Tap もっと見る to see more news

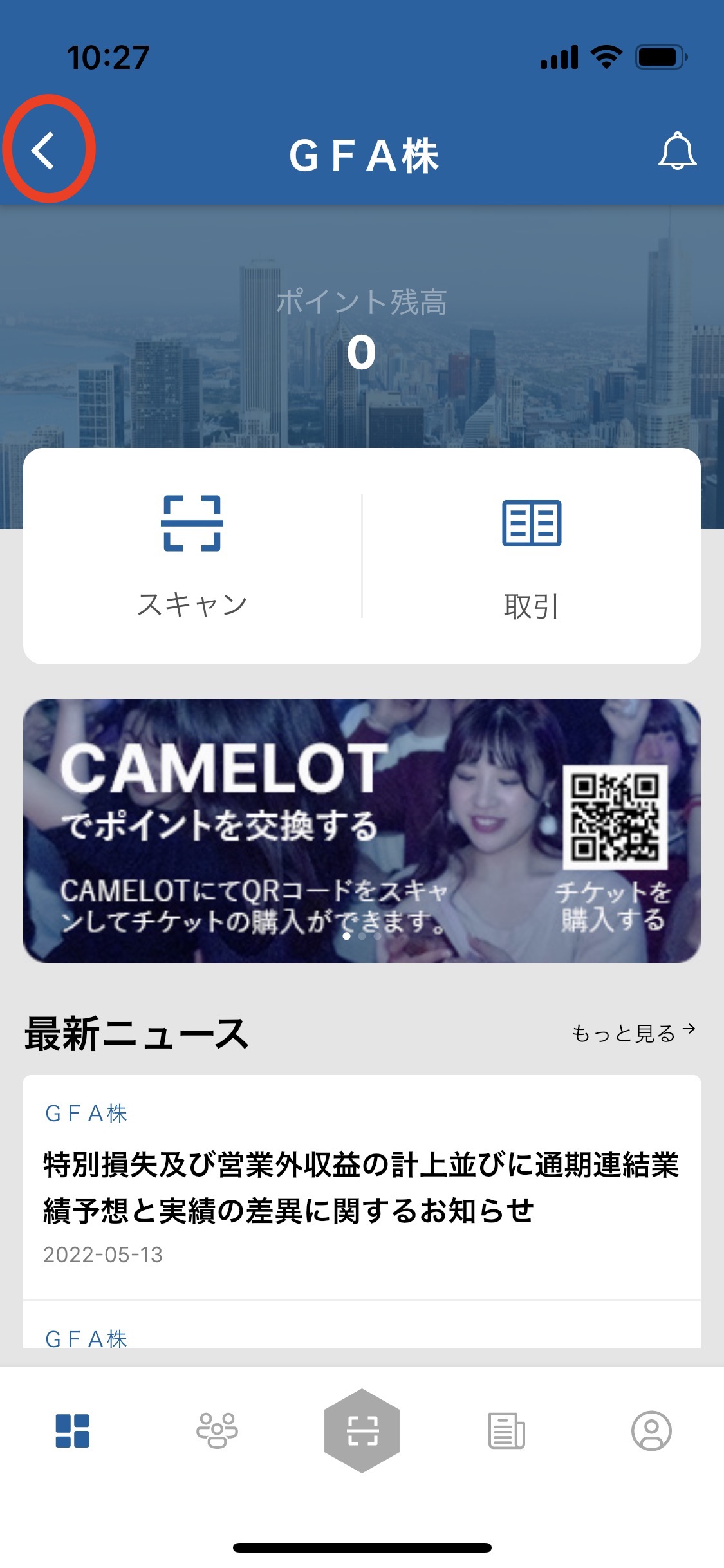(633, 1032)
